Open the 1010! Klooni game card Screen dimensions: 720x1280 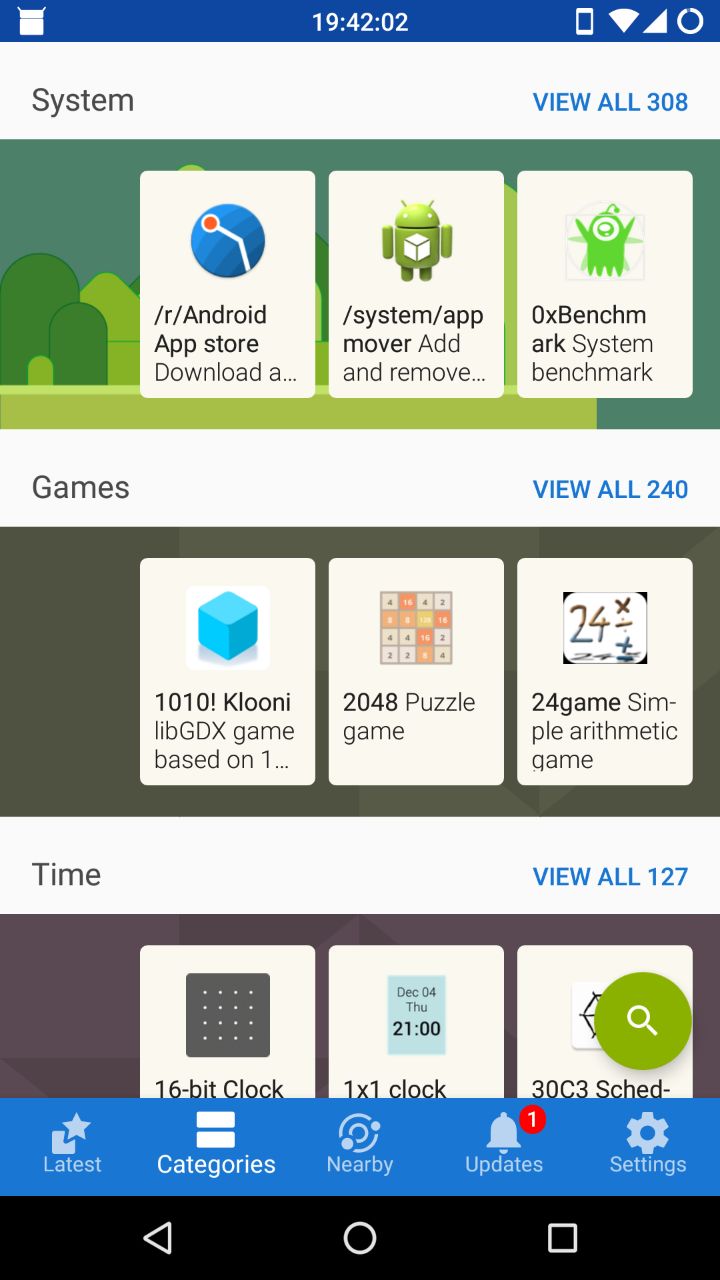coord(227,671)
